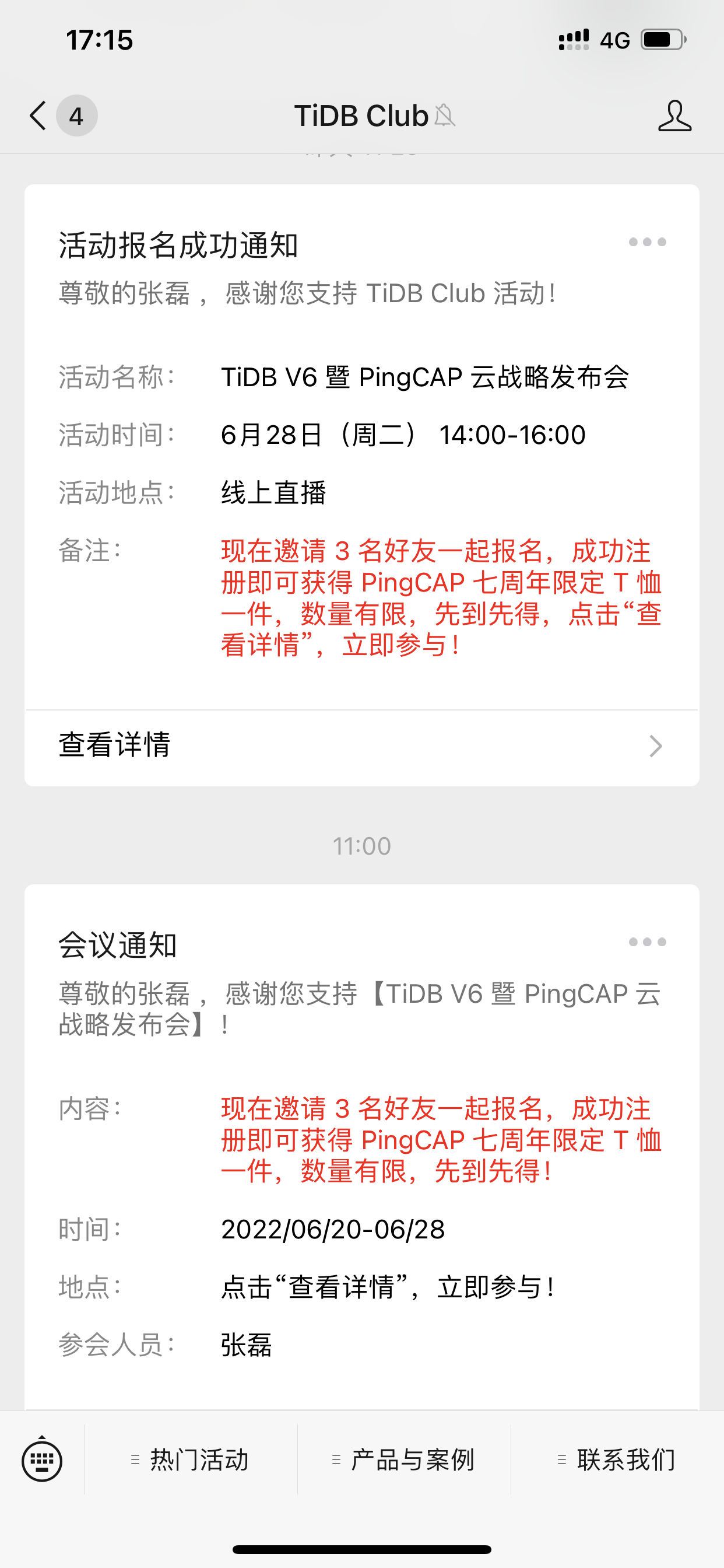Open the 联系我们 menu
This screenshot has width=724, height=1568.
click(617, 1459)
